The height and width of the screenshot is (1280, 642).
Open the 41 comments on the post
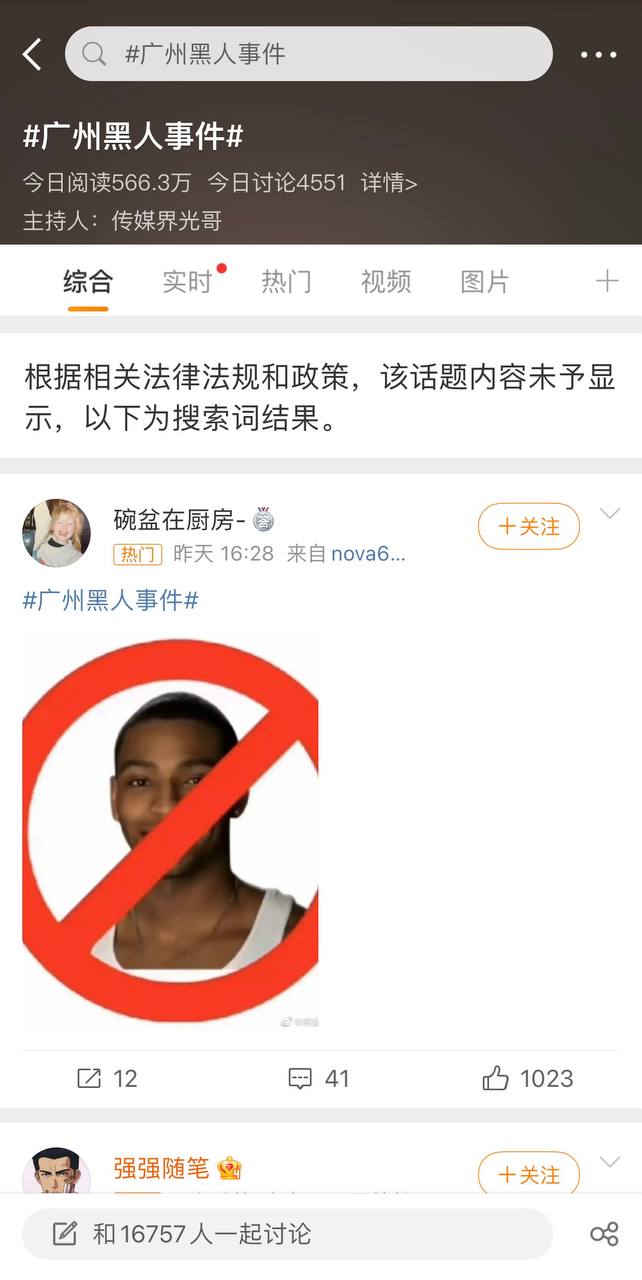319,1078
